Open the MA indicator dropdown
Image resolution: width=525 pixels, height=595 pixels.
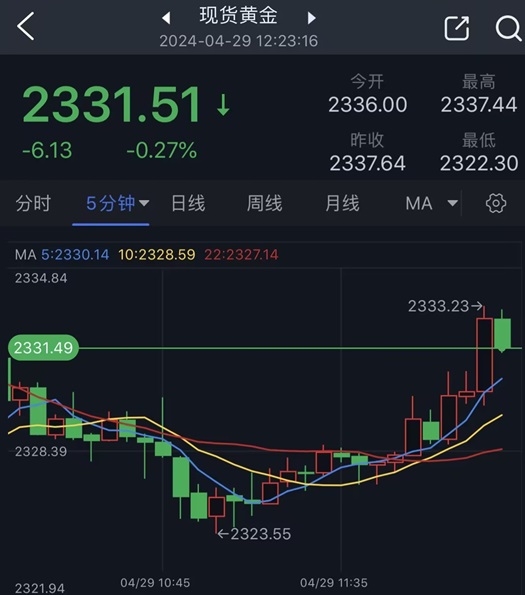pyautogui.click(x=432, y=203)
